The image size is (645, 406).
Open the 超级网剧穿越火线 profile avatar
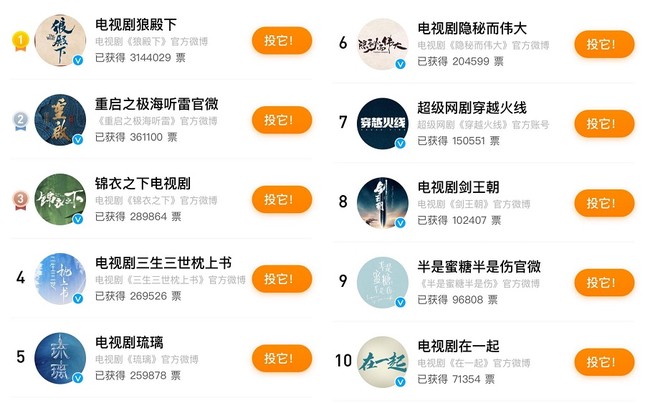[x=383, y=123]
